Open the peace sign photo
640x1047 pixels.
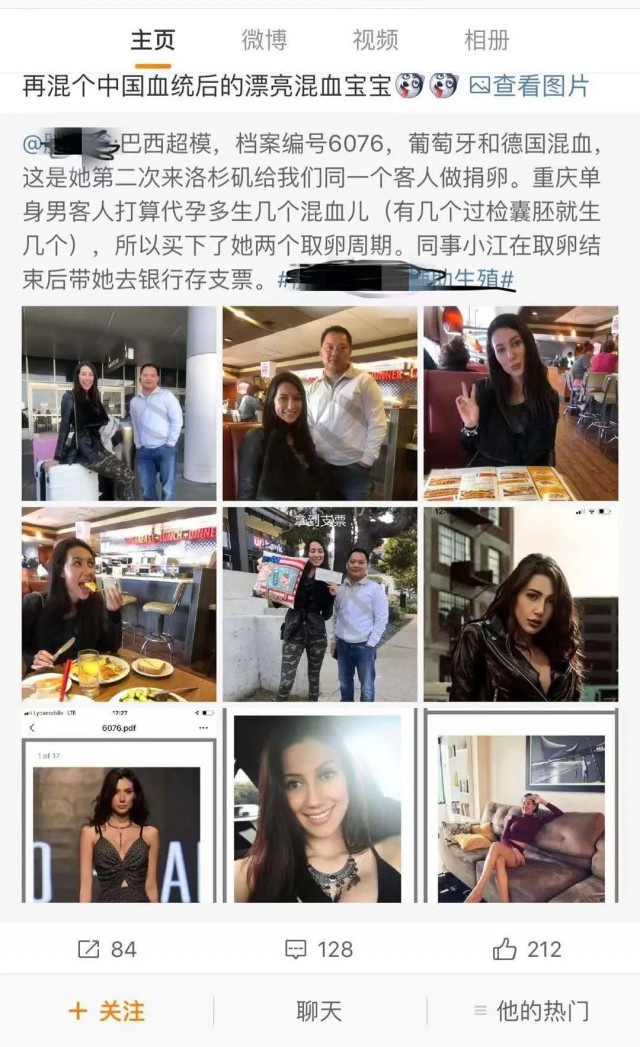pyautogui.click(x=520, y=403)
